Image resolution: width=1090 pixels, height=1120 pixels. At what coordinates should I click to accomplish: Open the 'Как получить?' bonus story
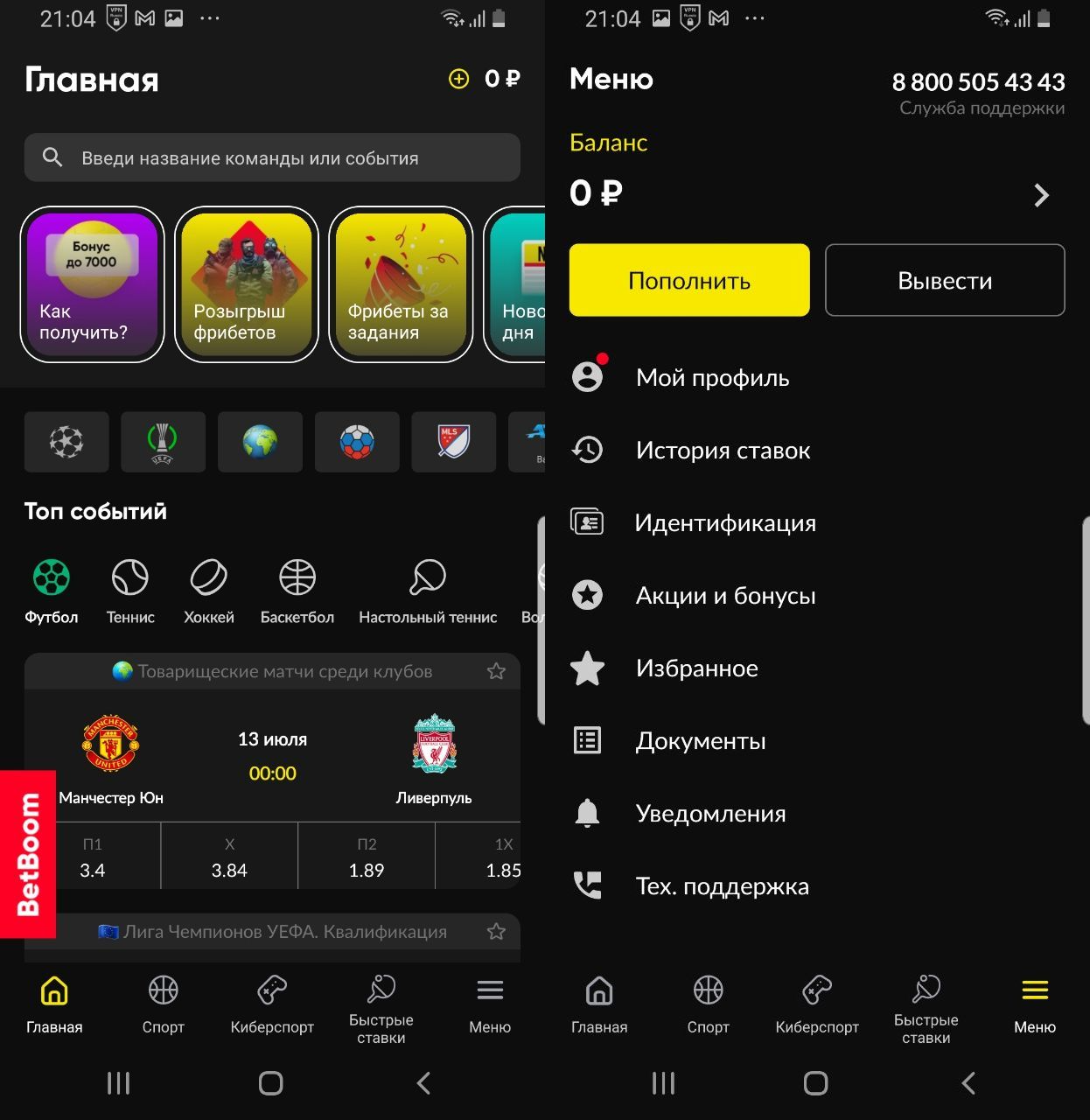pos(92,284)
